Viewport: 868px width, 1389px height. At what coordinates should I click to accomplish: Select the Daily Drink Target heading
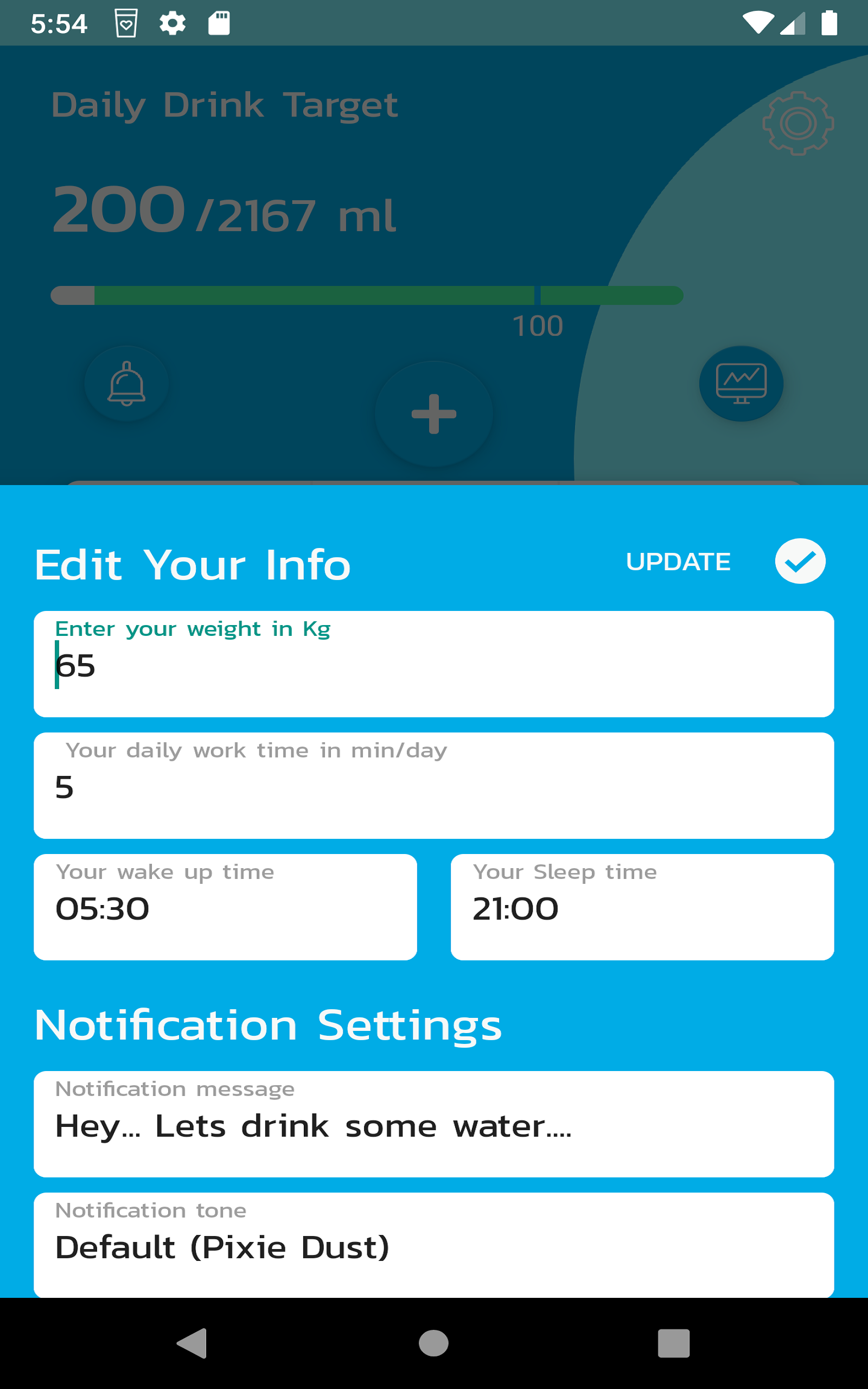[225, 105]
